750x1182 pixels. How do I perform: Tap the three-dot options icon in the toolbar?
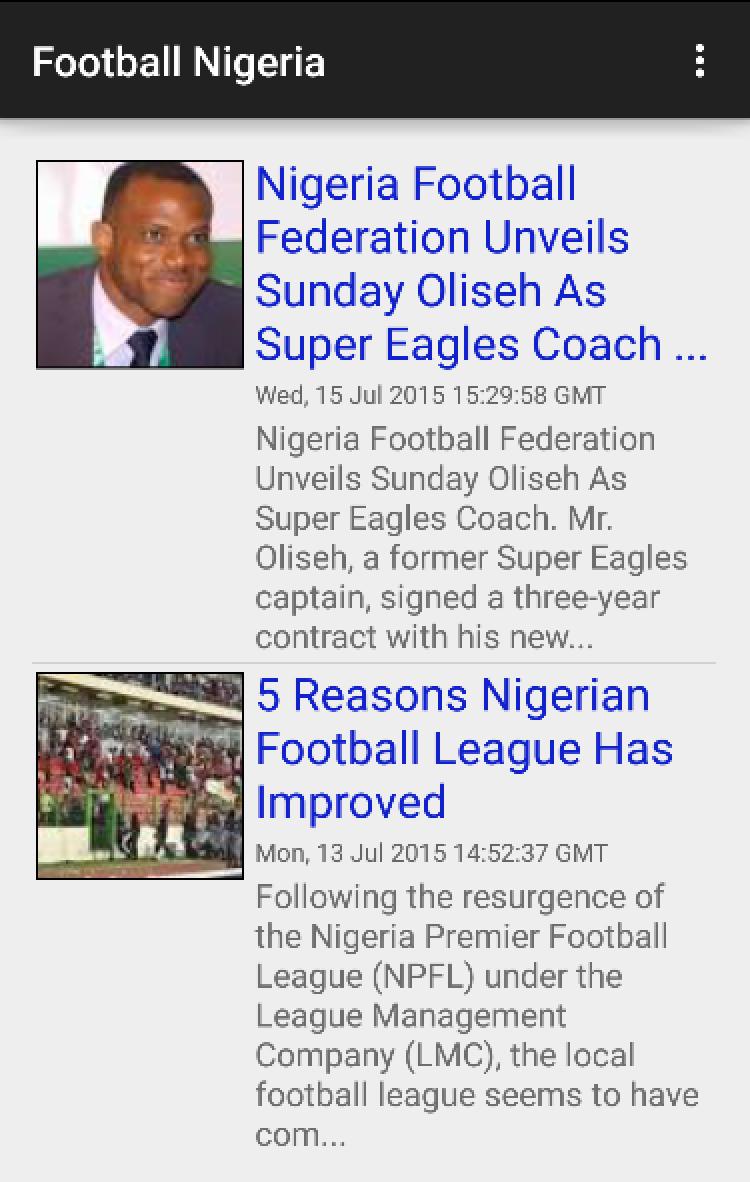pos(699,60)
